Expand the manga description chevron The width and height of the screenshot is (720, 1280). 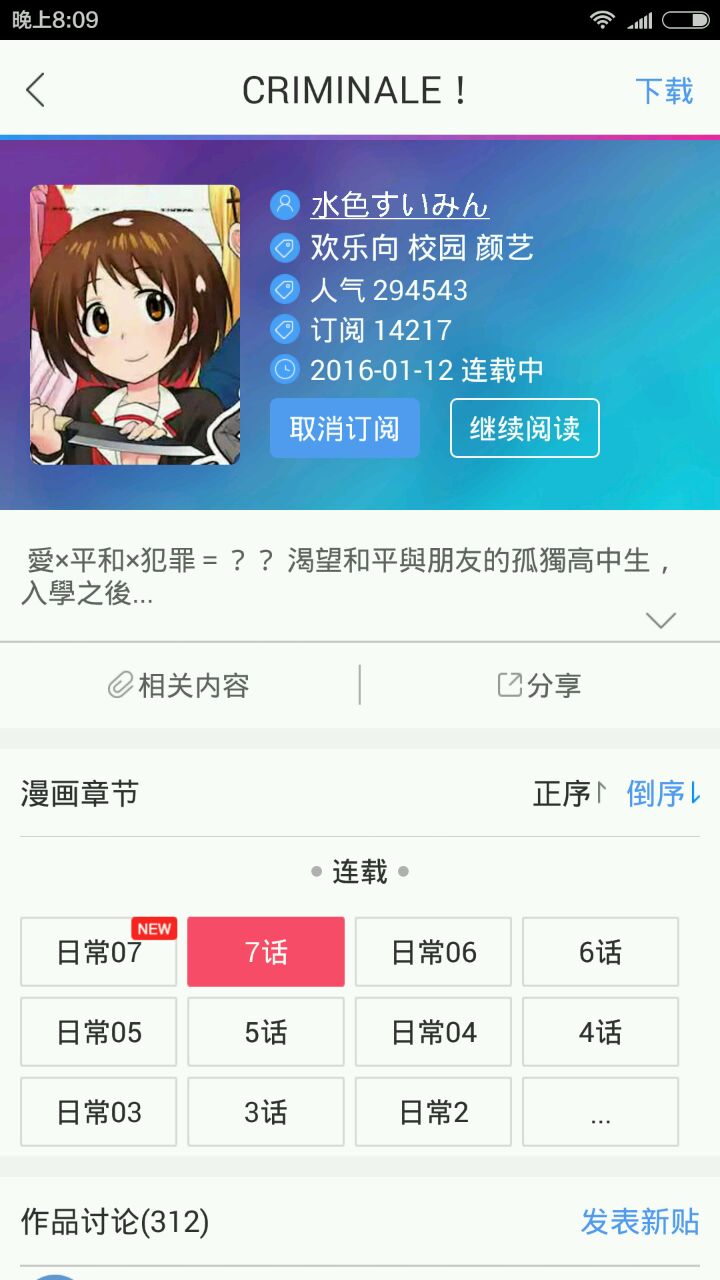click(x=660, y=620)
